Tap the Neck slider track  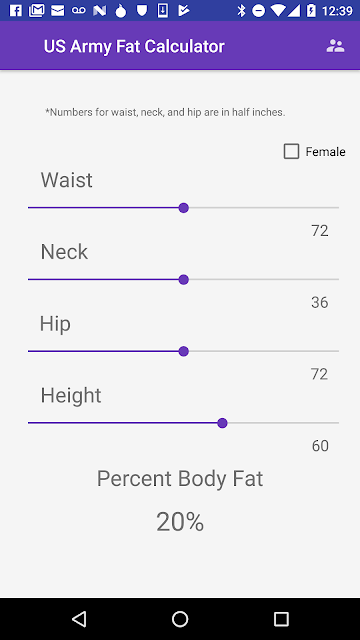point(183,280)
